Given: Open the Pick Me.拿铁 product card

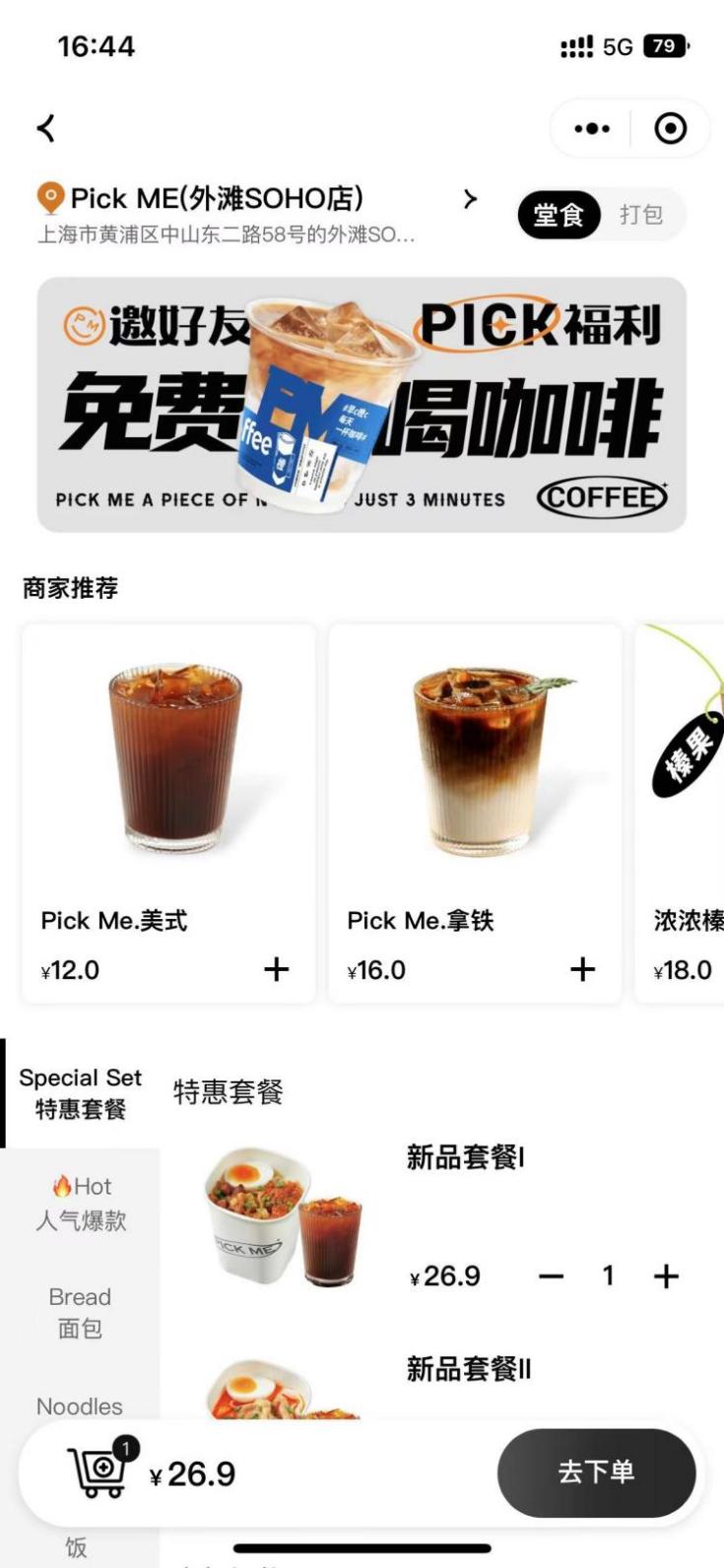Looking at the screenshot, I should point(475,768).
